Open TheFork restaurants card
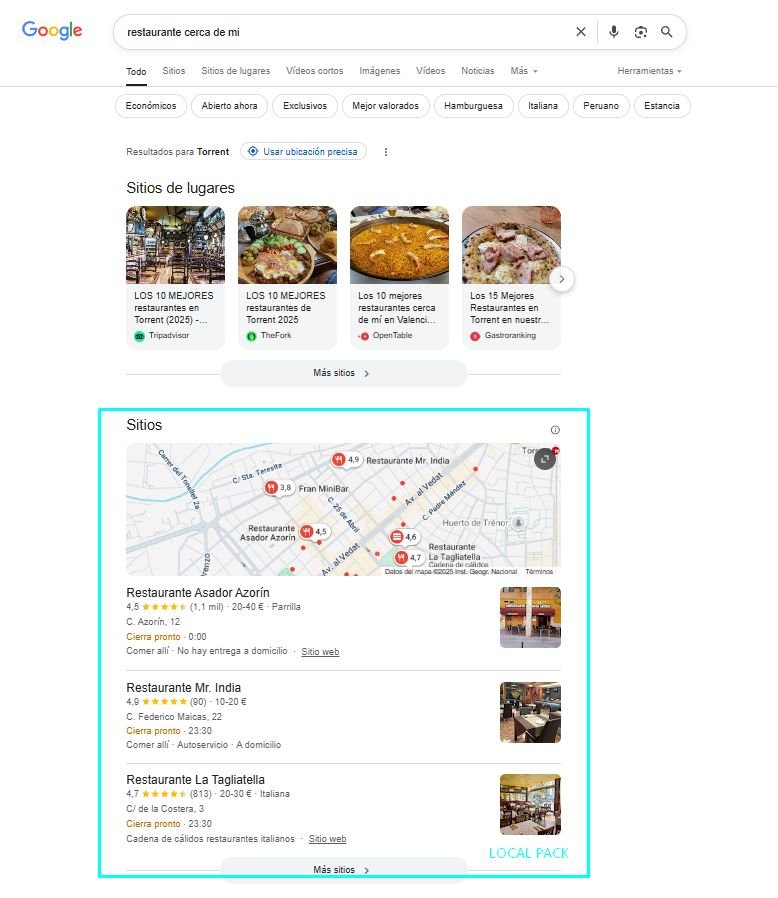The height and width of the screenshot is (898, 778). point(287,277)
